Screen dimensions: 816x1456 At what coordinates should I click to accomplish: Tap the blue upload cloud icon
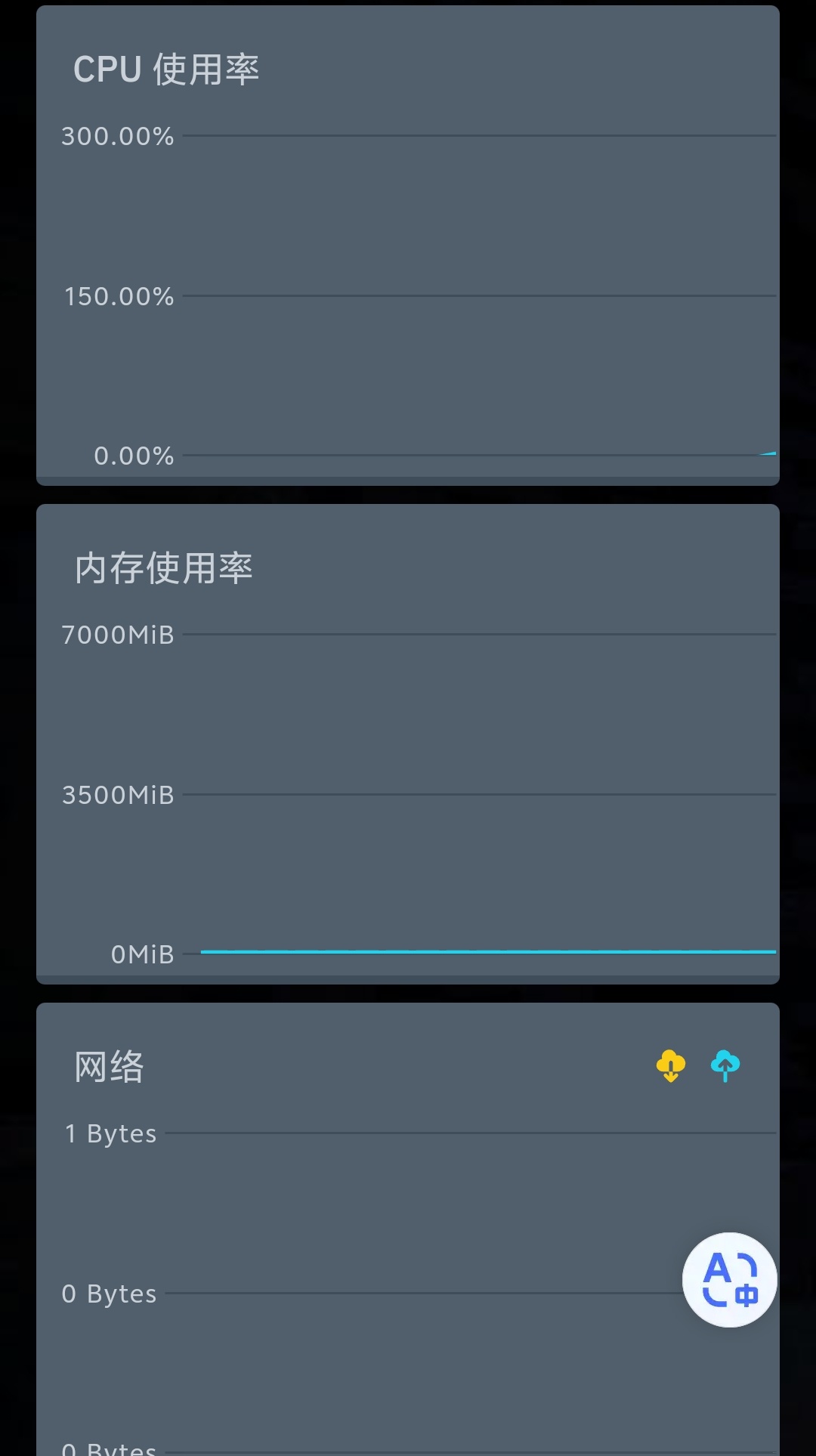click(725, 1065)
